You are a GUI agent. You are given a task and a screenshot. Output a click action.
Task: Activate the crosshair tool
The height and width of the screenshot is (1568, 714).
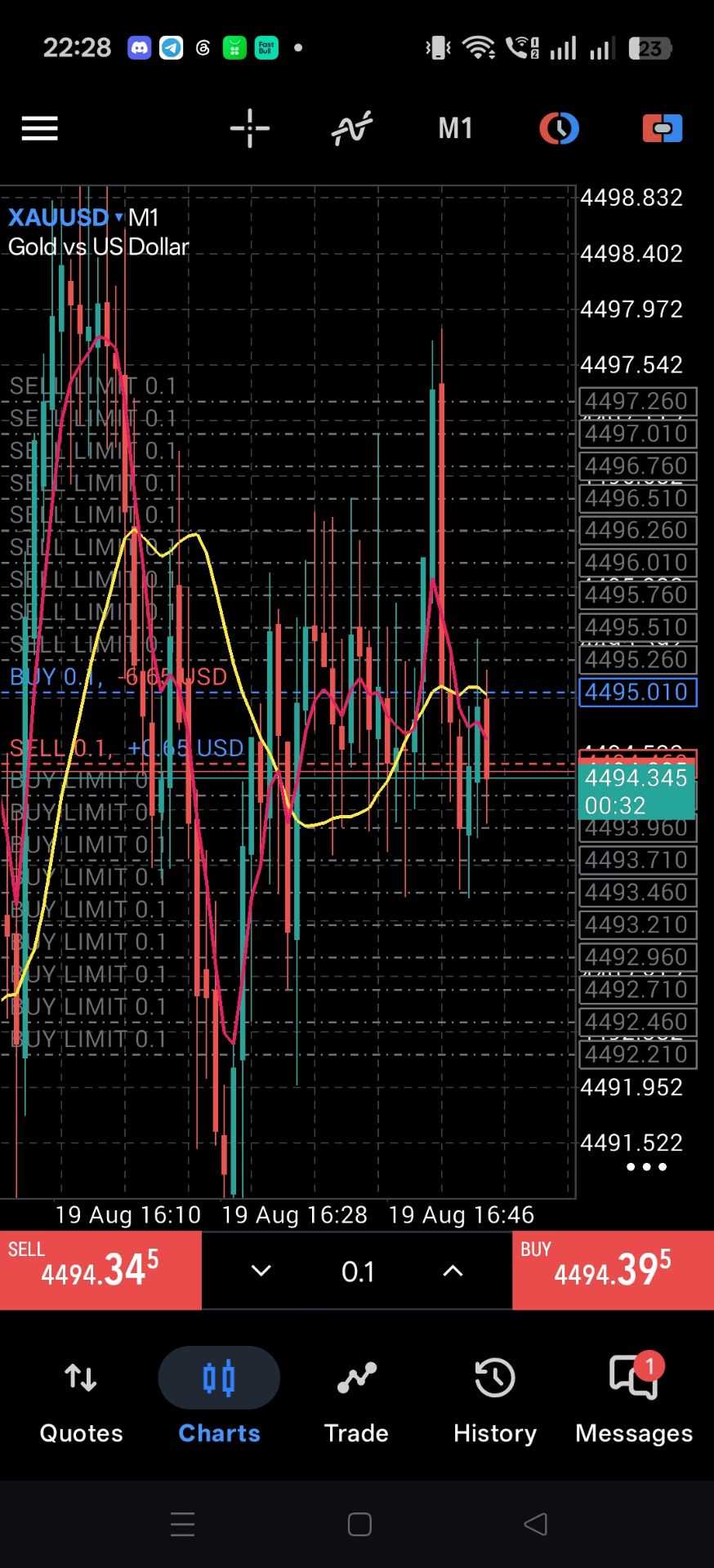click(250, 128)
